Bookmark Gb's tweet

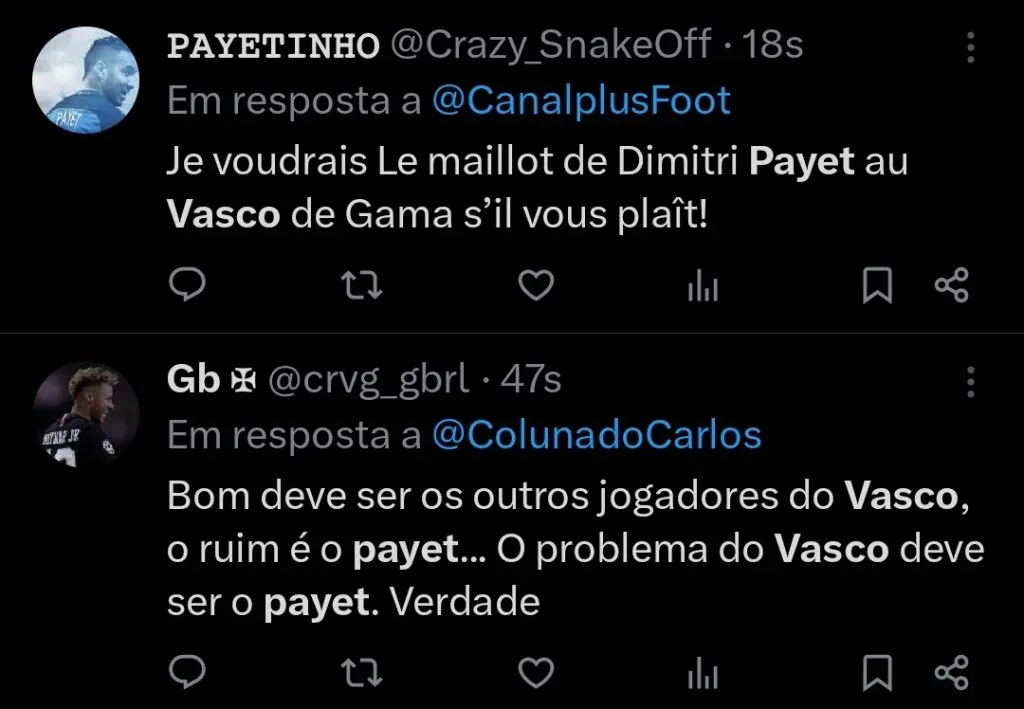[877, 671]
